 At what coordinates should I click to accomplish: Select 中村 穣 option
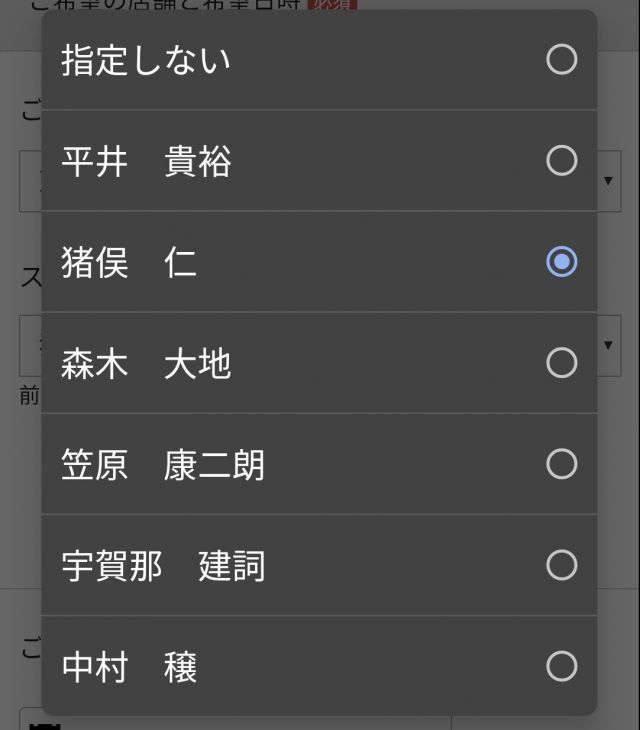(318, 666)
